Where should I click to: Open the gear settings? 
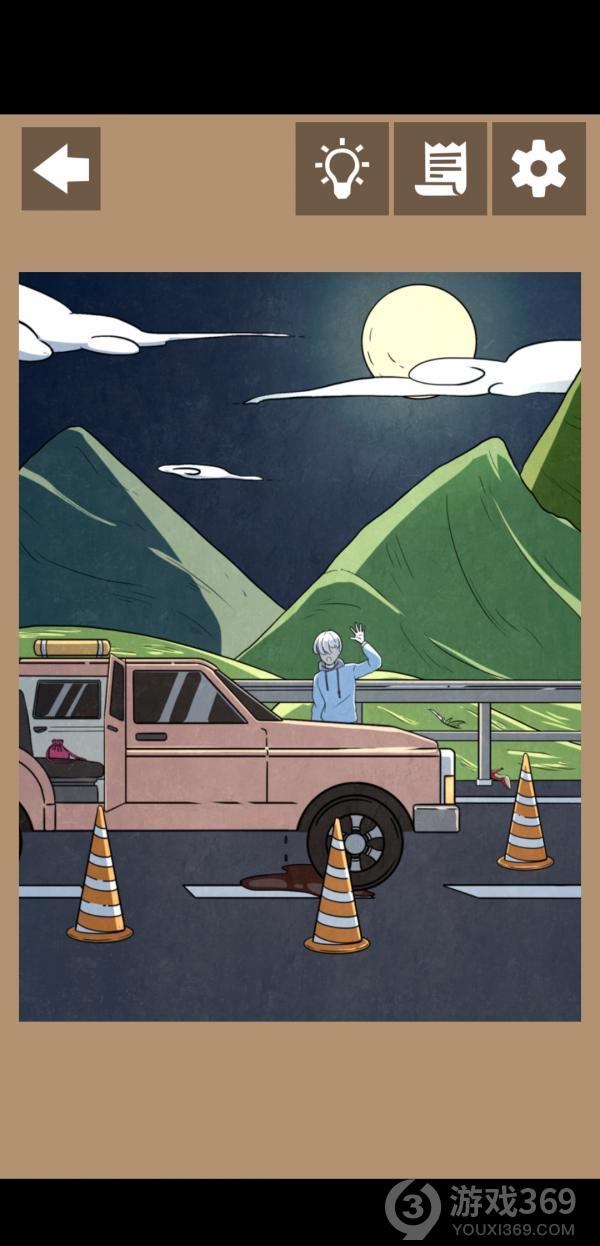point(538,169)
